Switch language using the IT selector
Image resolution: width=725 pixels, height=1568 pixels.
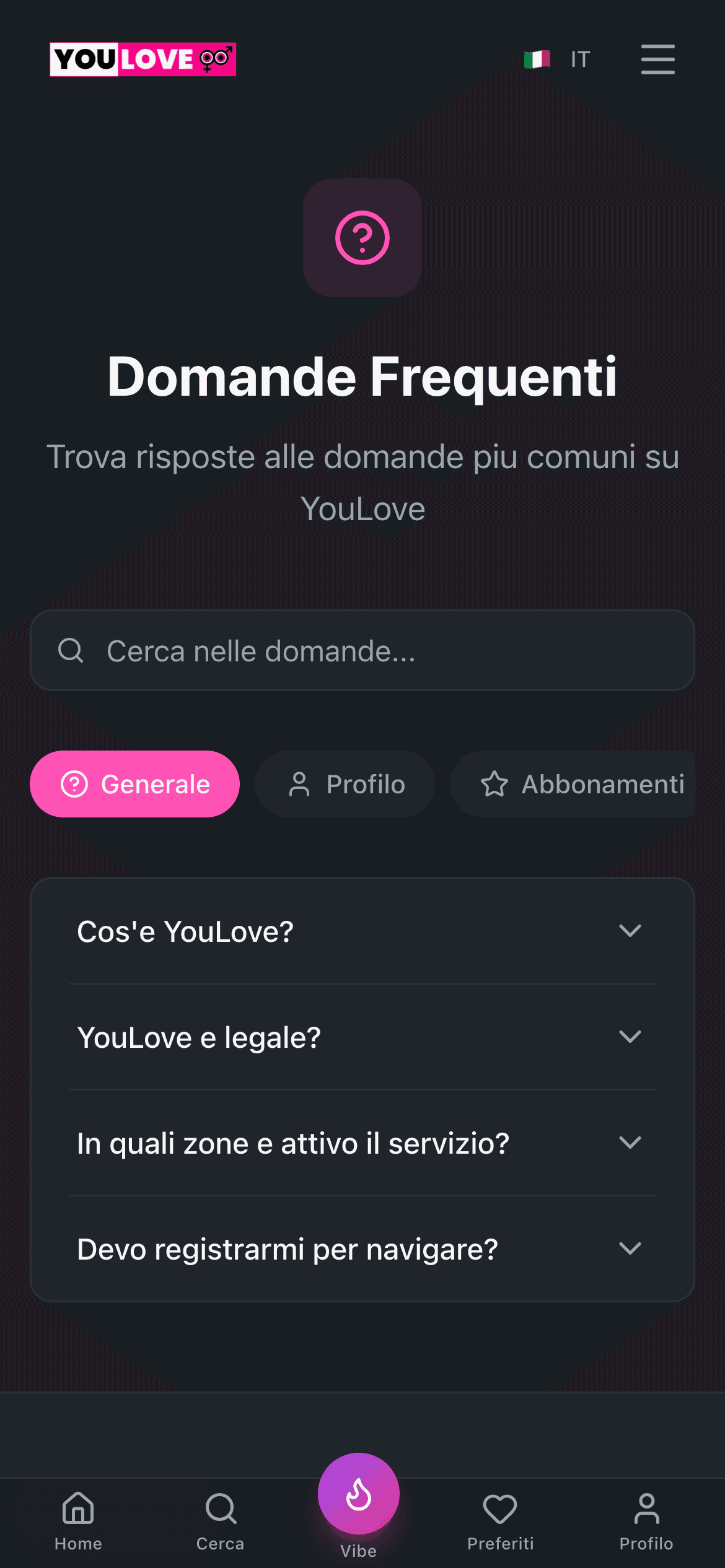pos(579,59)
